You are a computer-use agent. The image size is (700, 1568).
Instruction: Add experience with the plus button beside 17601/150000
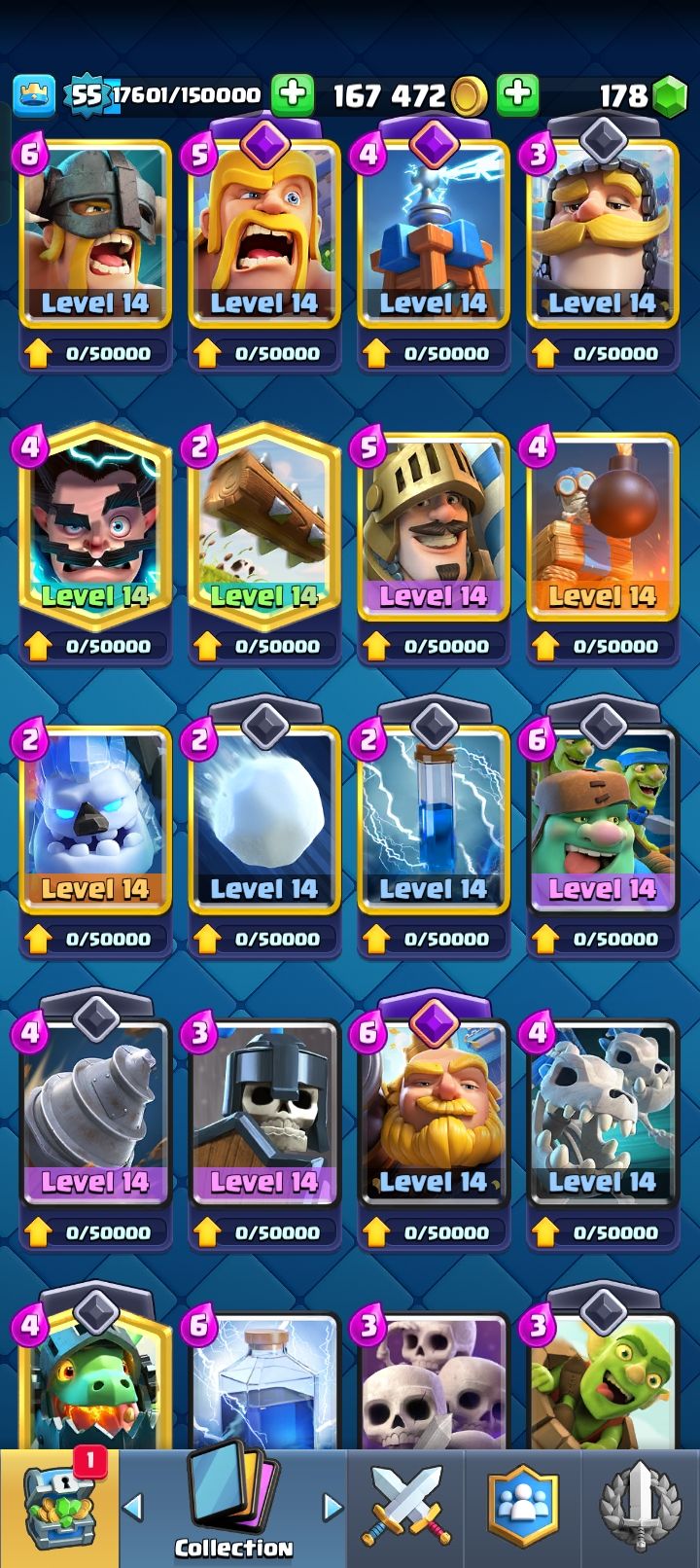pyautogui.click(x=292, y=94)
